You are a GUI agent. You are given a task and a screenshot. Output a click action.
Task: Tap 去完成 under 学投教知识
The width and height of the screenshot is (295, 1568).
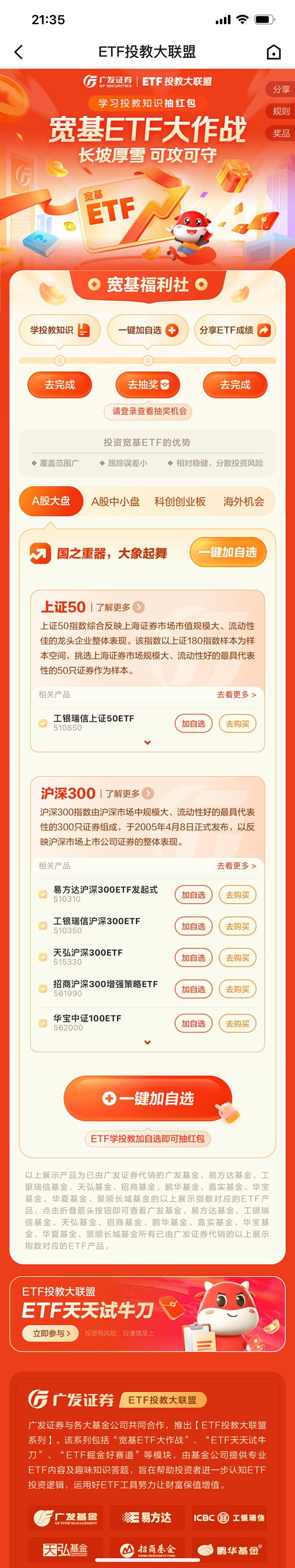pos(60,385)
